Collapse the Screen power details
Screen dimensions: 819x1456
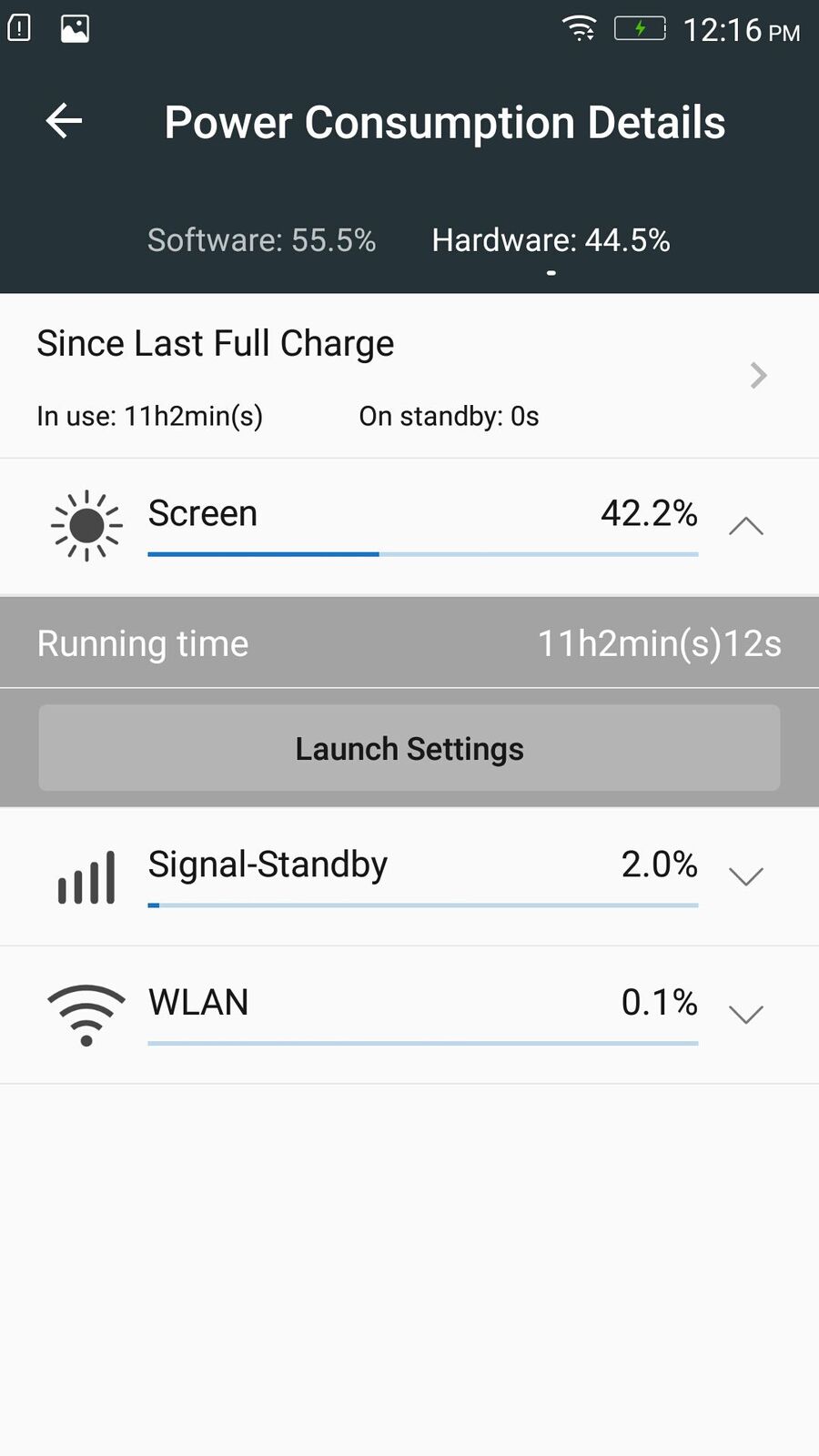[x=746, y=526]
